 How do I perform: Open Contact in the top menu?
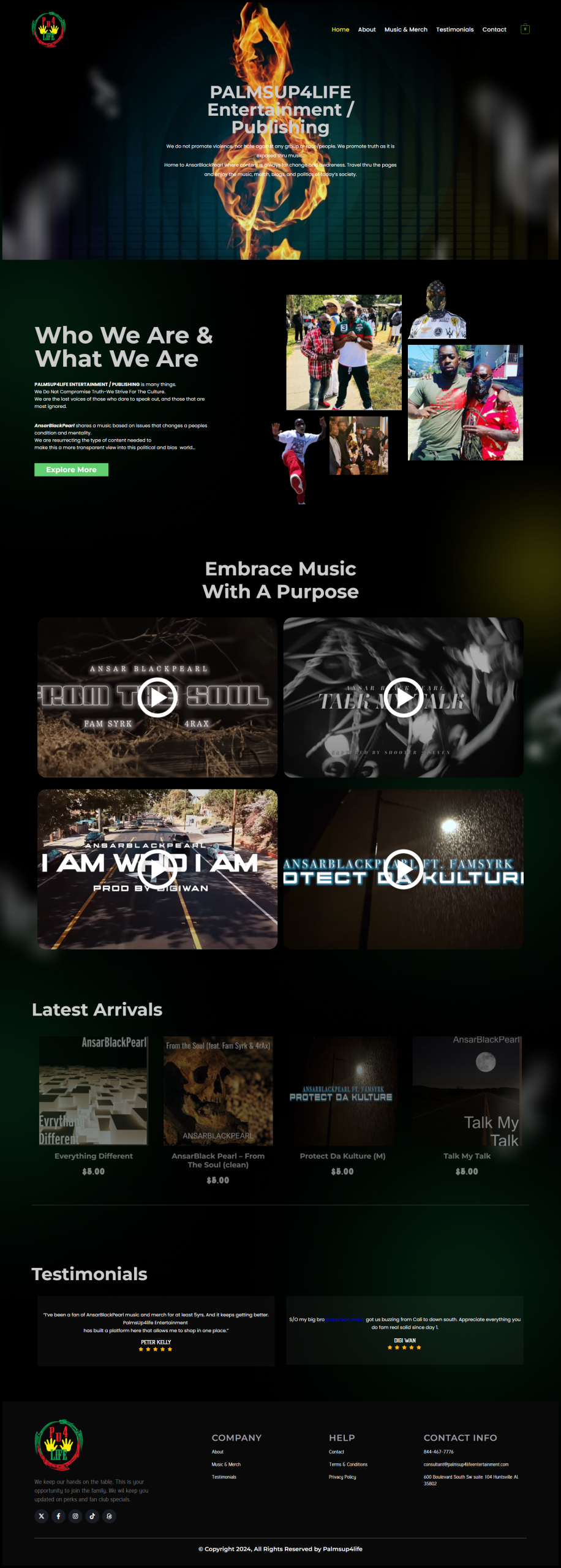494,29
